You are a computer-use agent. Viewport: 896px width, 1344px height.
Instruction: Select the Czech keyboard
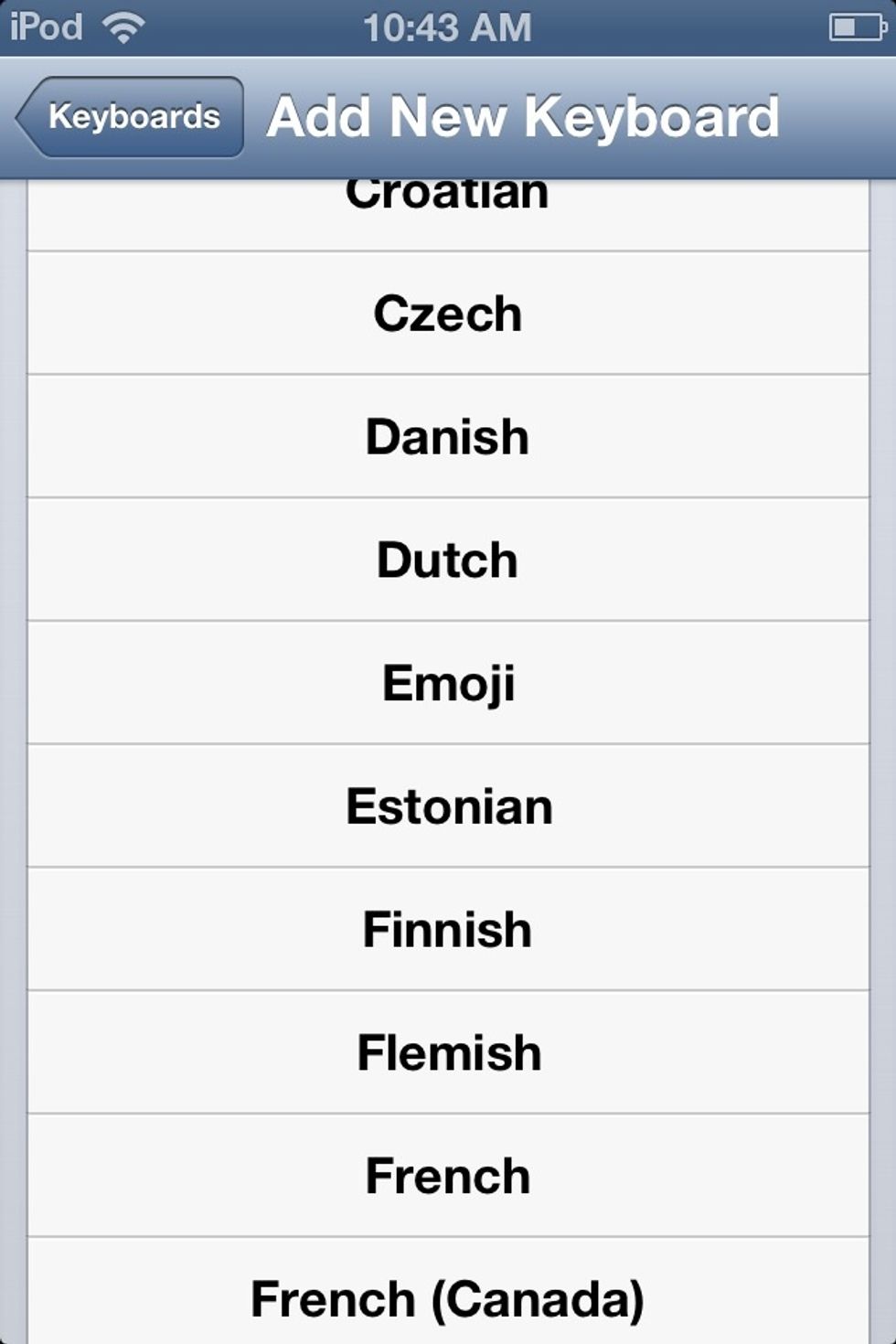[x=448, y=312]
